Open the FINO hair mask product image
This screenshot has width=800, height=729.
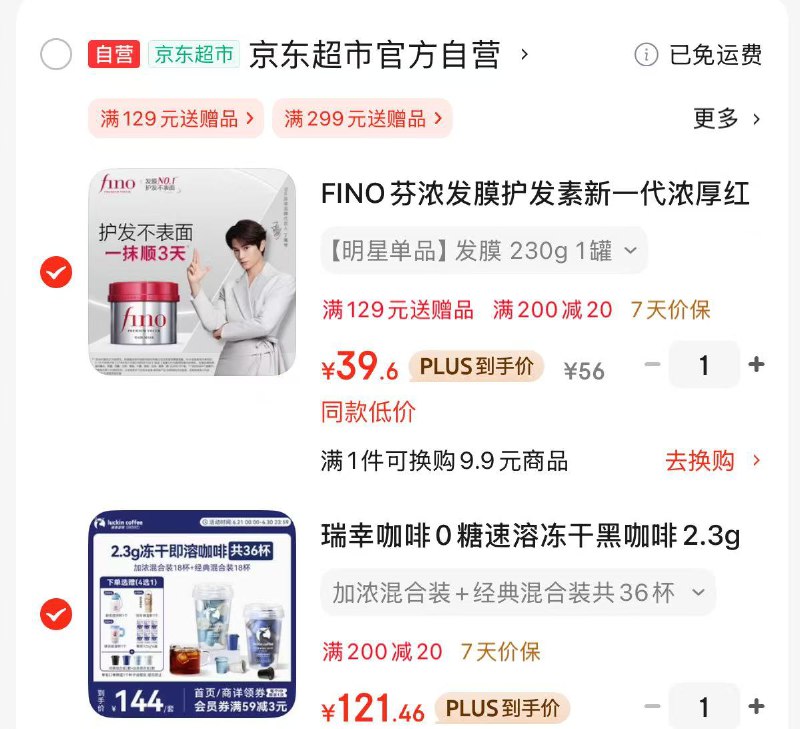[192, 272]
